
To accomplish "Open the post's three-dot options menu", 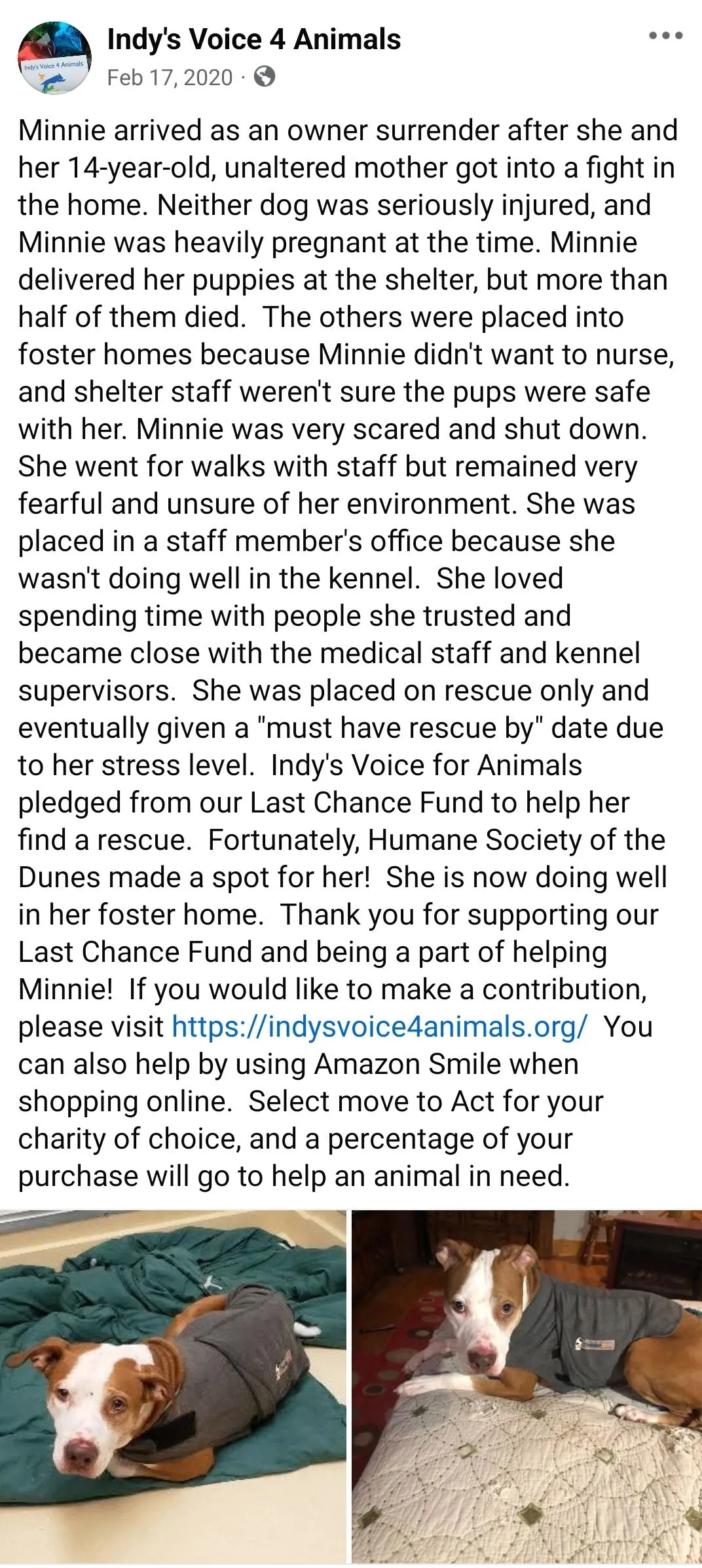I will 666,36.
